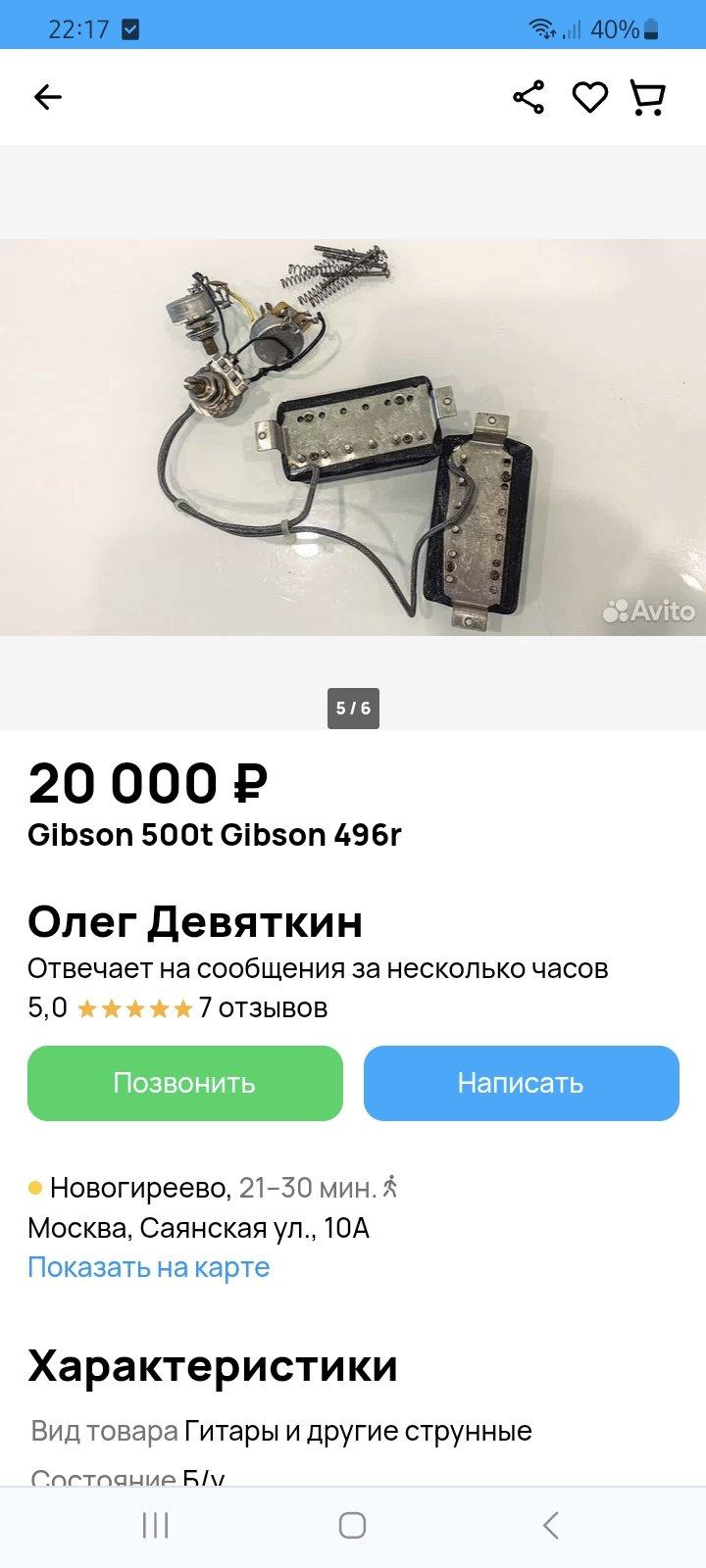The width and height of the screenshot is (706, 1568).
Task: Tap the system home button
Action: coord(352,1525)
